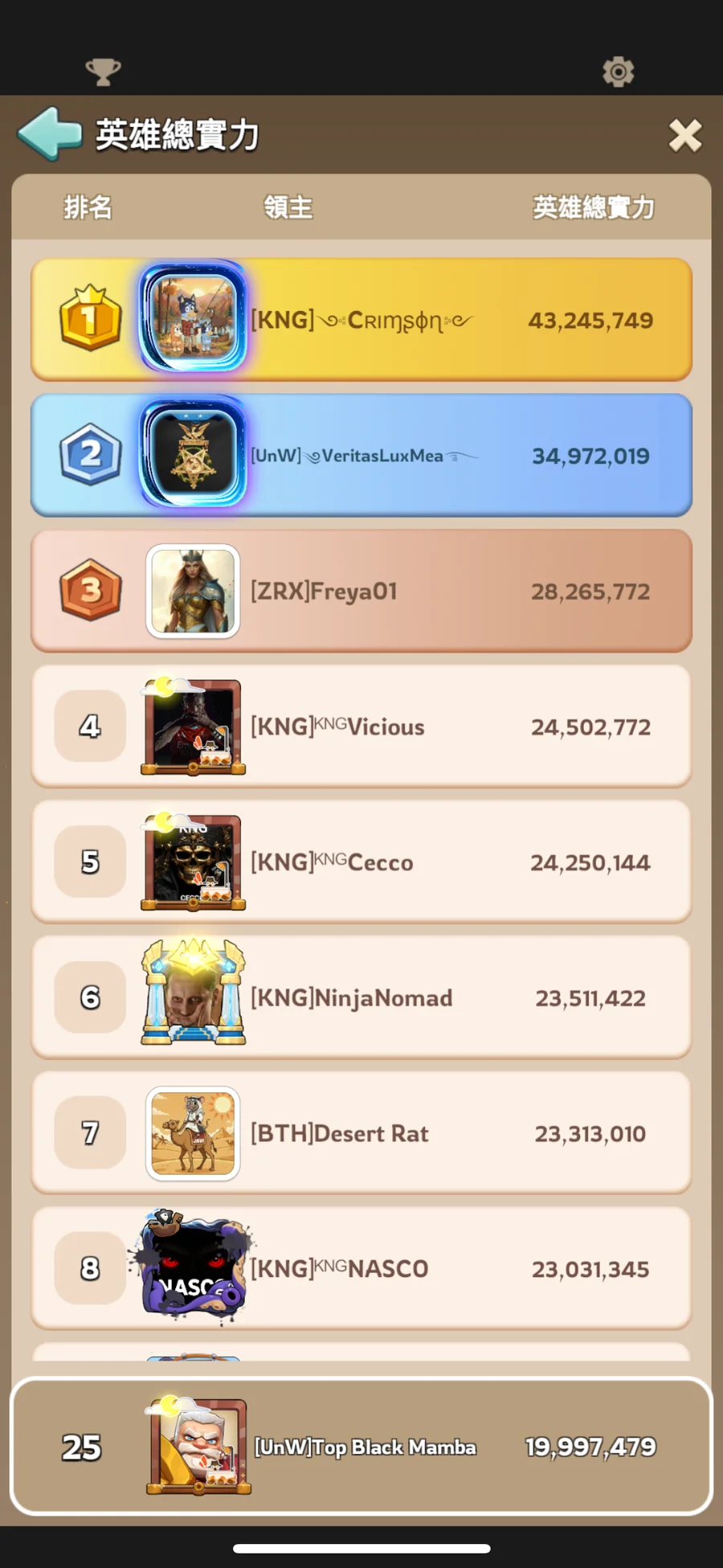Open [ZRX]Freya01's ranking entry
The image size is (723, 1568).
pos(361,592)
